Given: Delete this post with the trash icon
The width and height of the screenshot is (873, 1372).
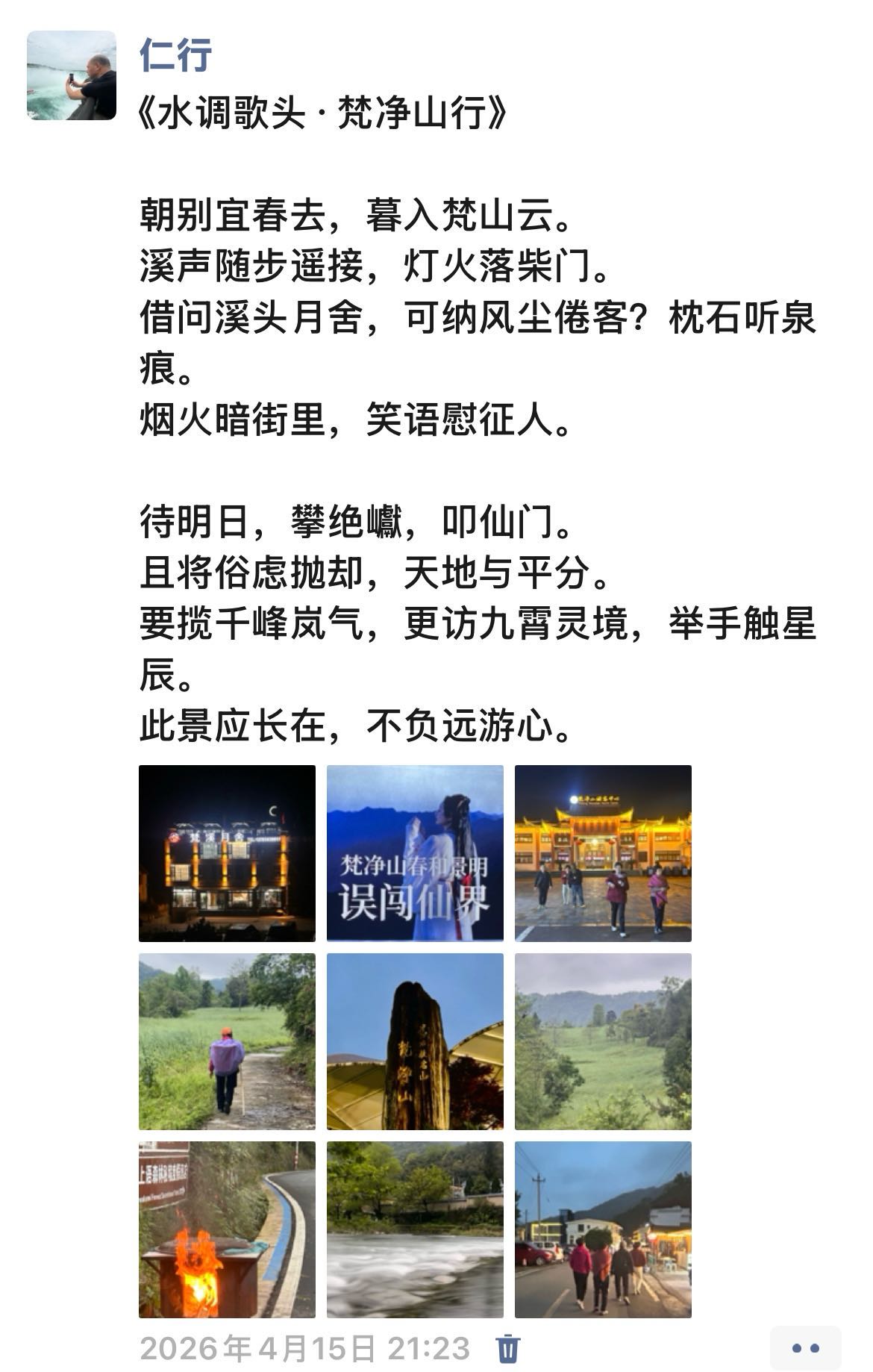Looking at the screenshot, I should coord(508,1348).
